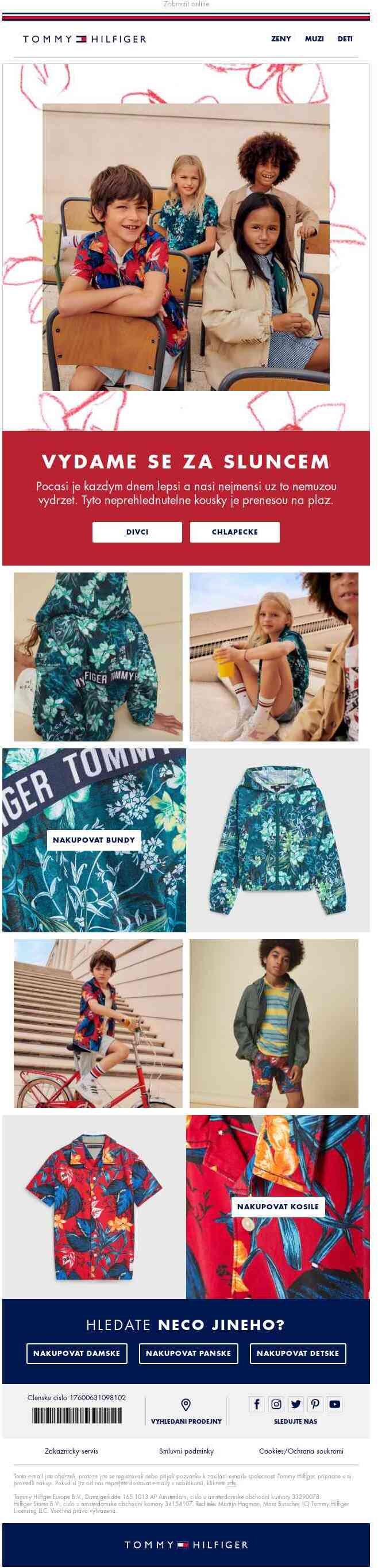The height and width of the screenshot is (1568, 378).
Task: Open the Facebook icon
Action: coord(257,1404)
